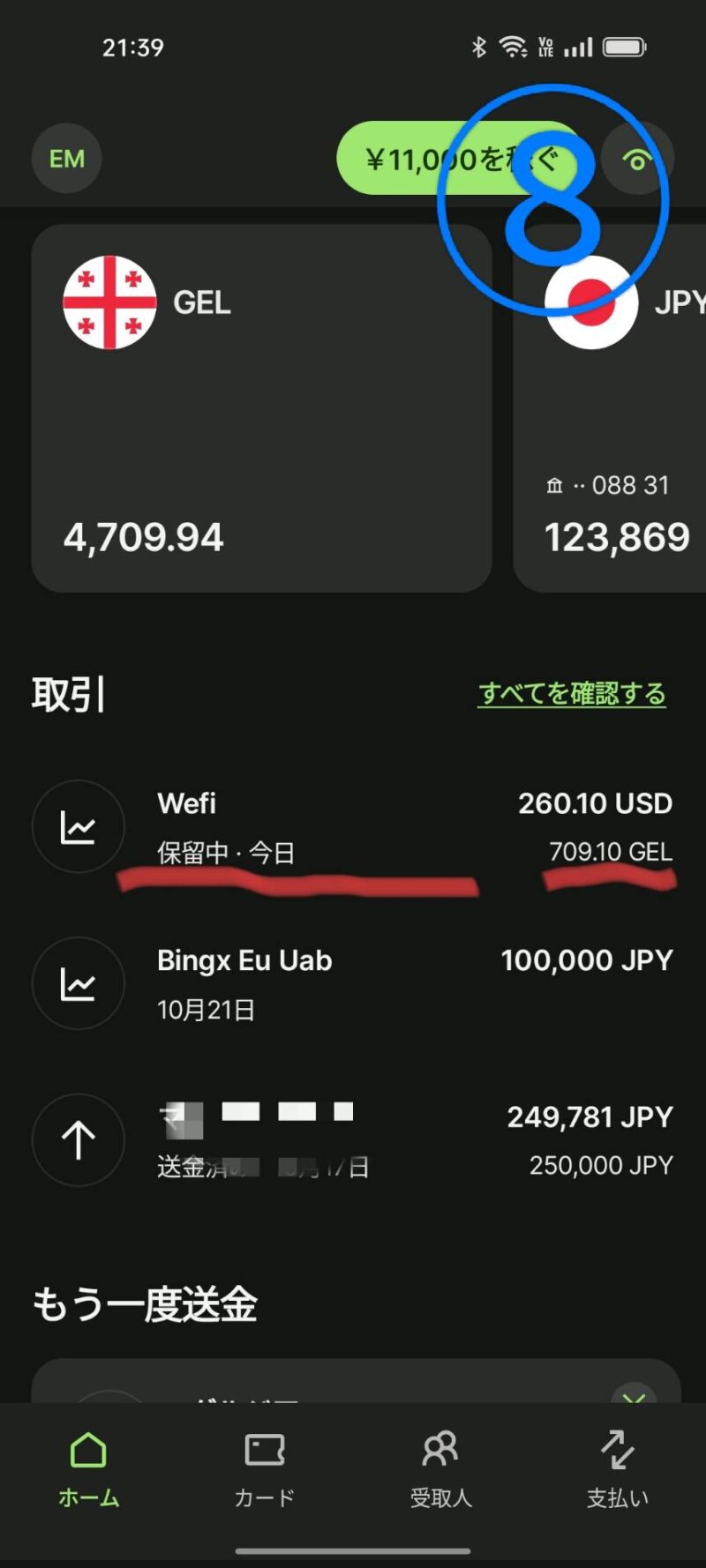Go to the 受取人 recipients tab
This screenshot has height=1568, width=706.
click(x=440, y=1468)
